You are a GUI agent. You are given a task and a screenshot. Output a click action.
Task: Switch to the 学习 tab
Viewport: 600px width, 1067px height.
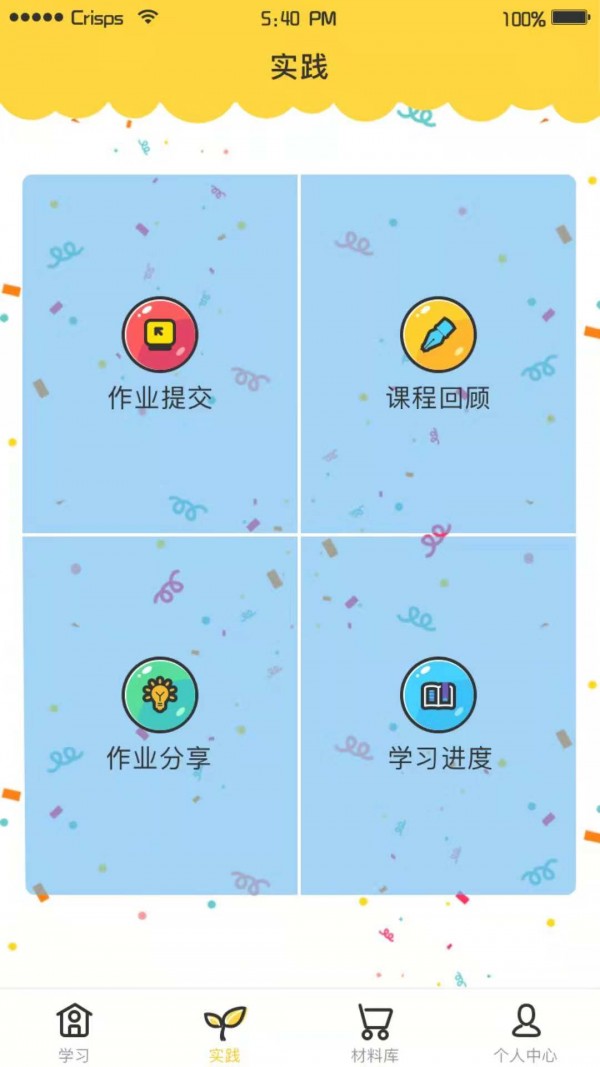coord(74,1032)
